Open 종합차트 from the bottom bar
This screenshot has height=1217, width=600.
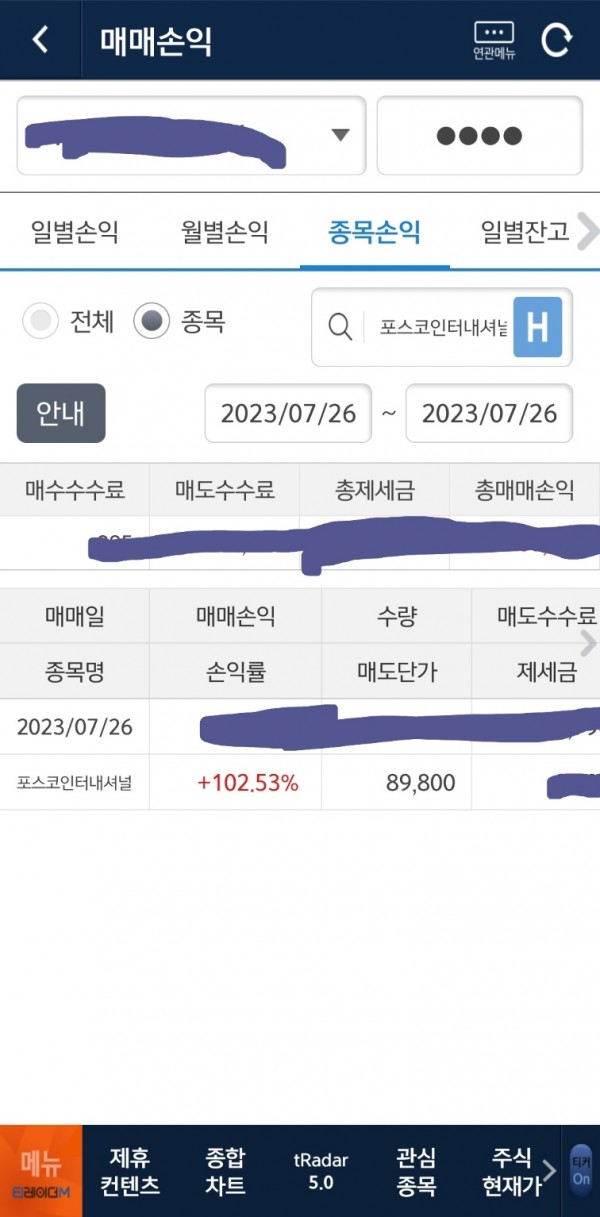[225, 1171]
